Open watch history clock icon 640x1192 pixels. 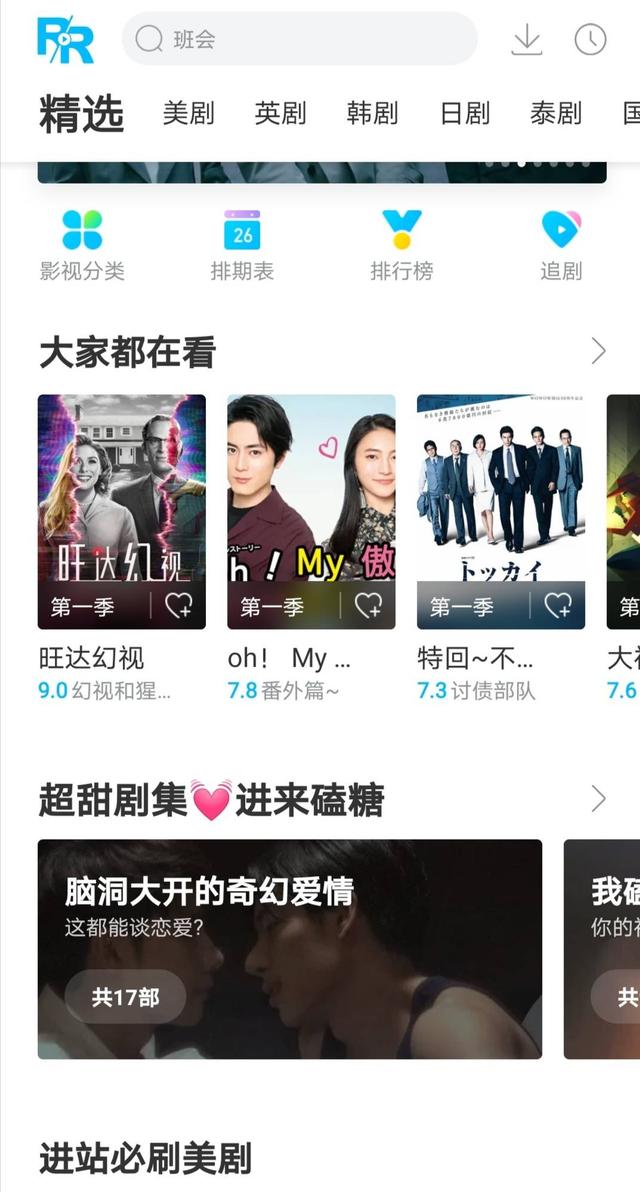point(590,39)
